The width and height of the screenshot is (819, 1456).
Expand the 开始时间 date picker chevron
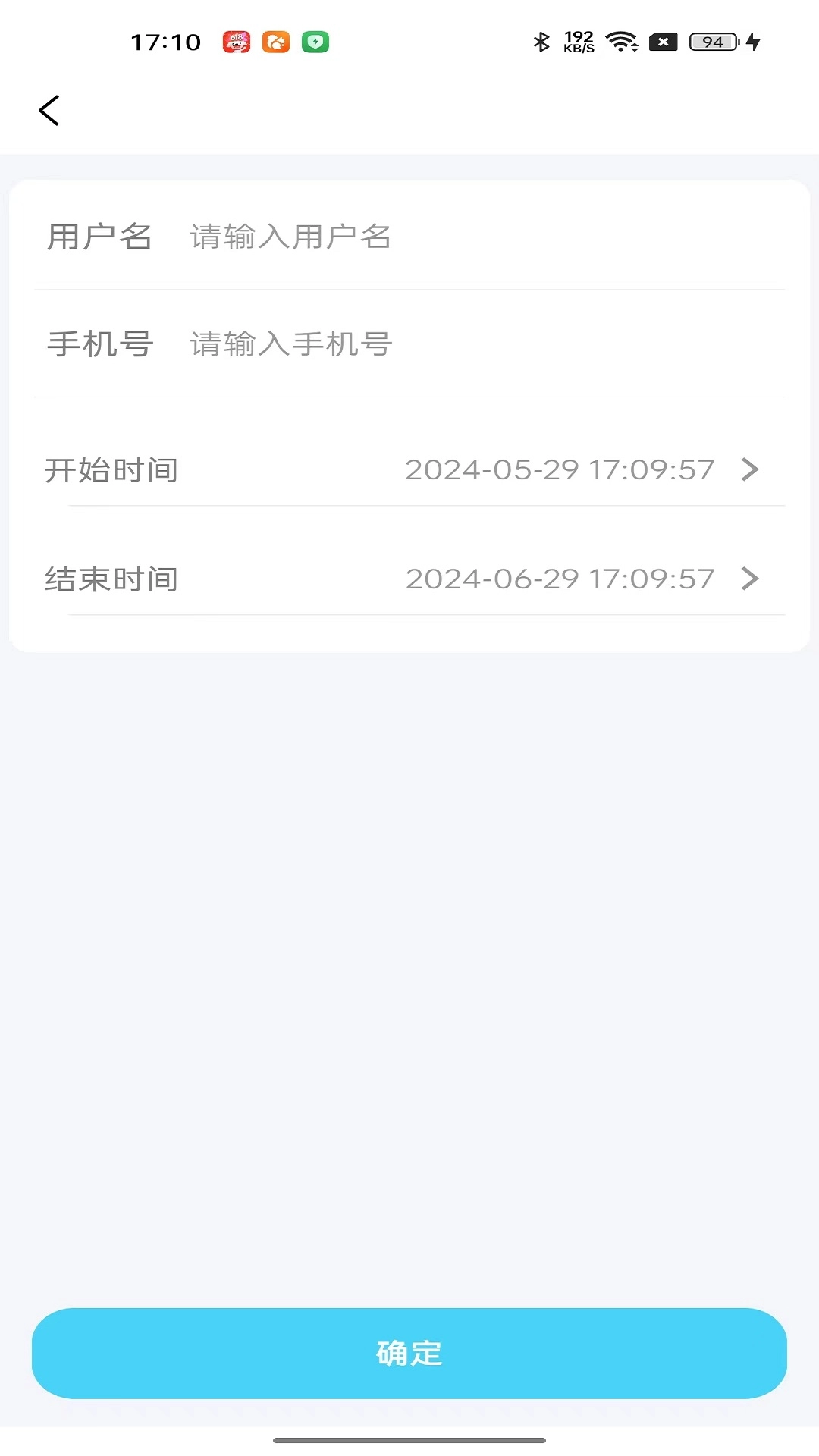pyautogui.click(x=750, y=470)
